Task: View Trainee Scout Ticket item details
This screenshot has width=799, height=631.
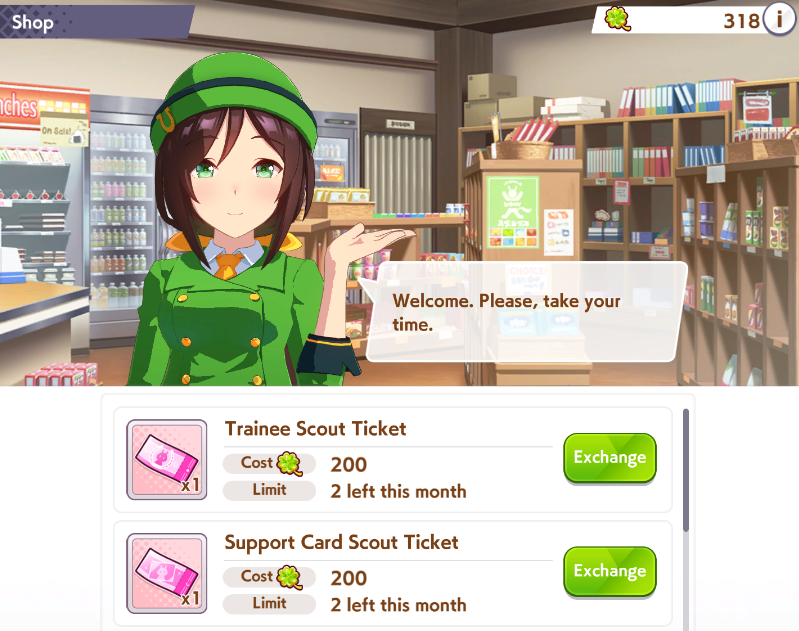Action: pos(166,459)
